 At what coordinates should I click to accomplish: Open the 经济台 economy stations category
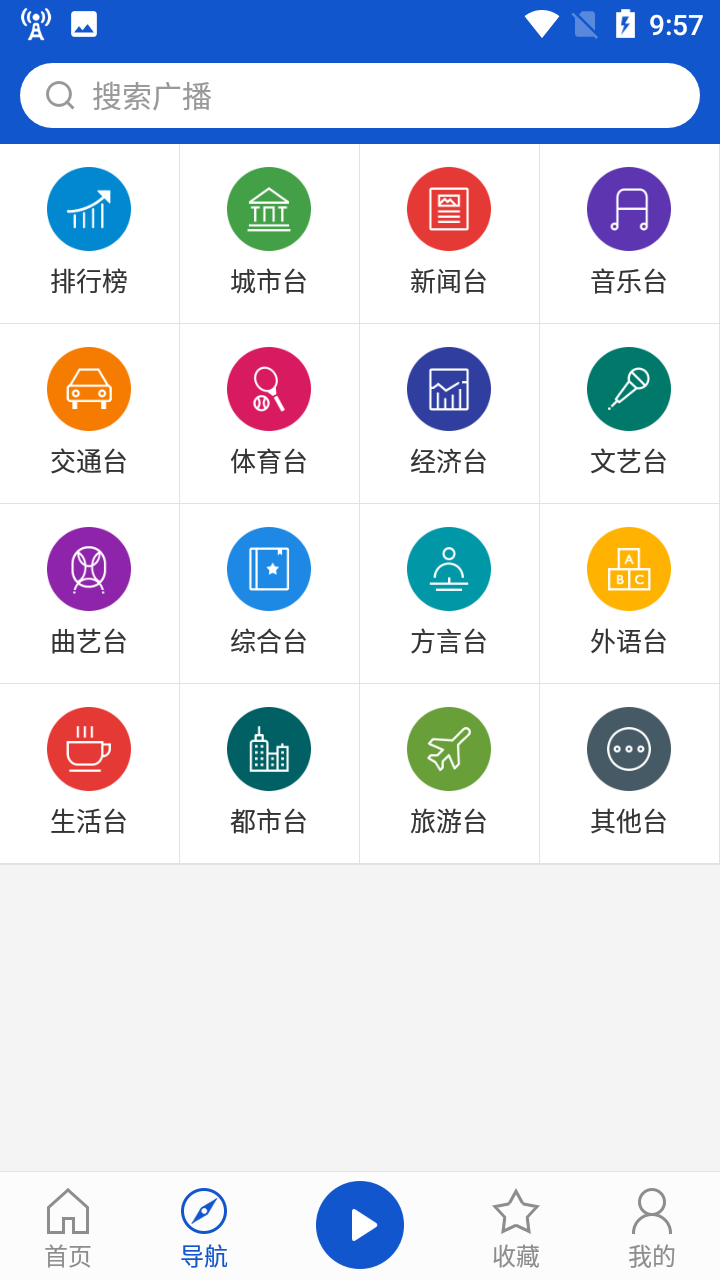point(449,412)
